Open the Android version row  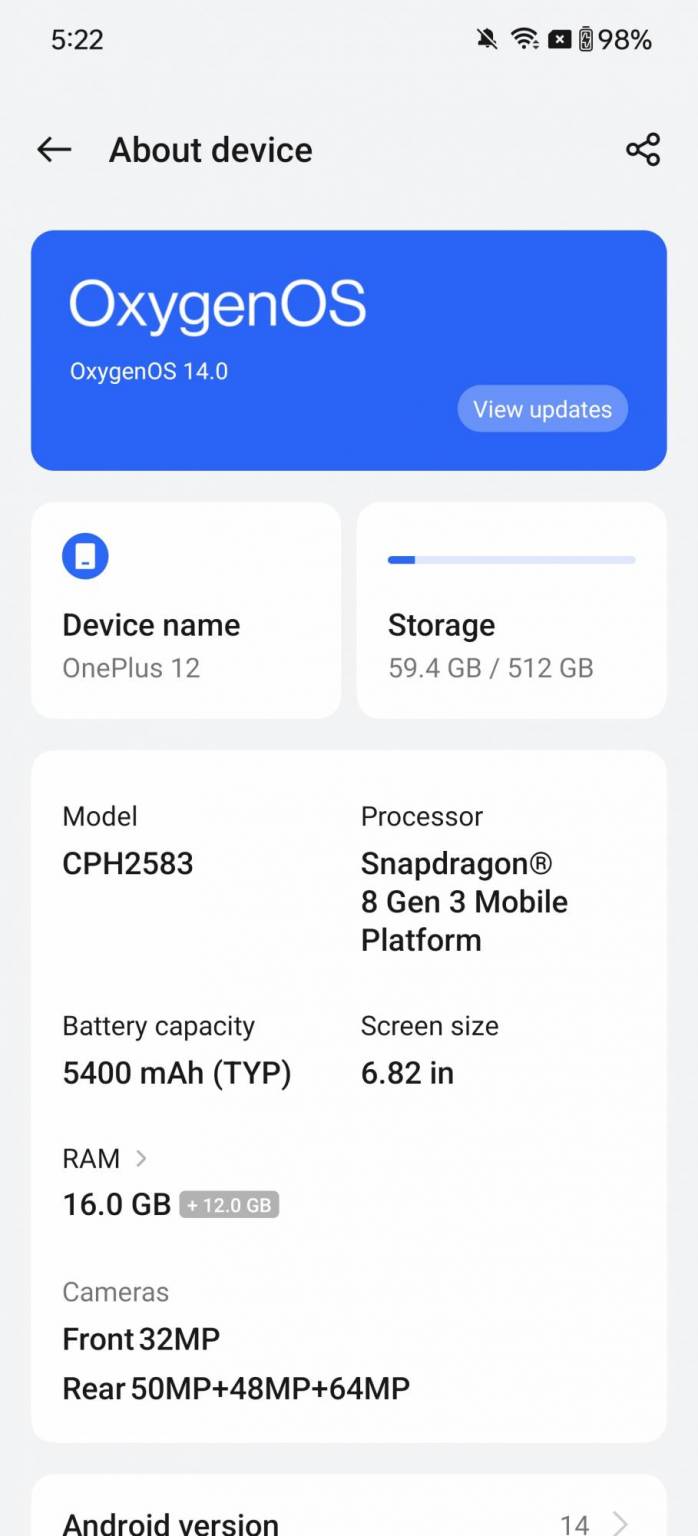348,1520
